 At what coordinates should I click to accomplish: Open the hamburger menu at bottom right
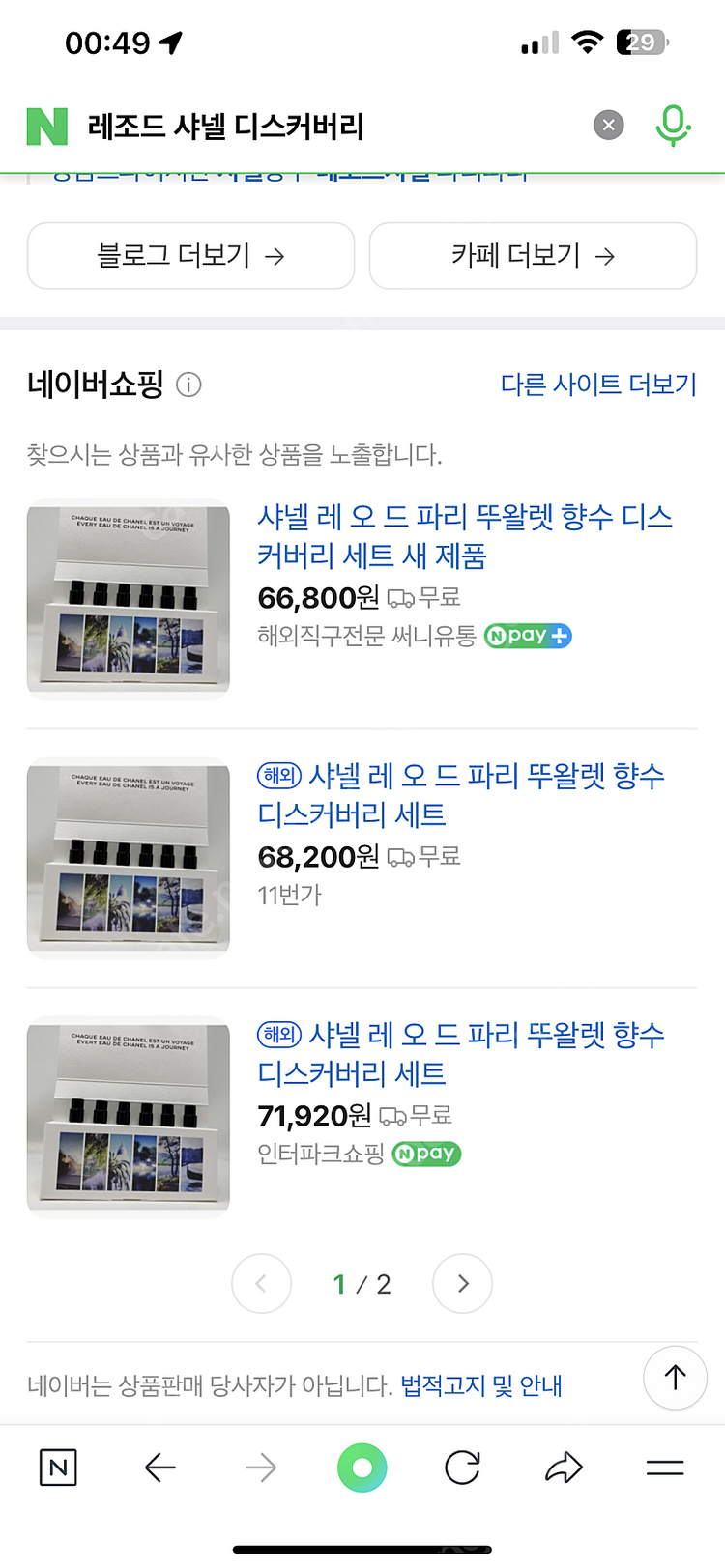tap(665, 1467)
